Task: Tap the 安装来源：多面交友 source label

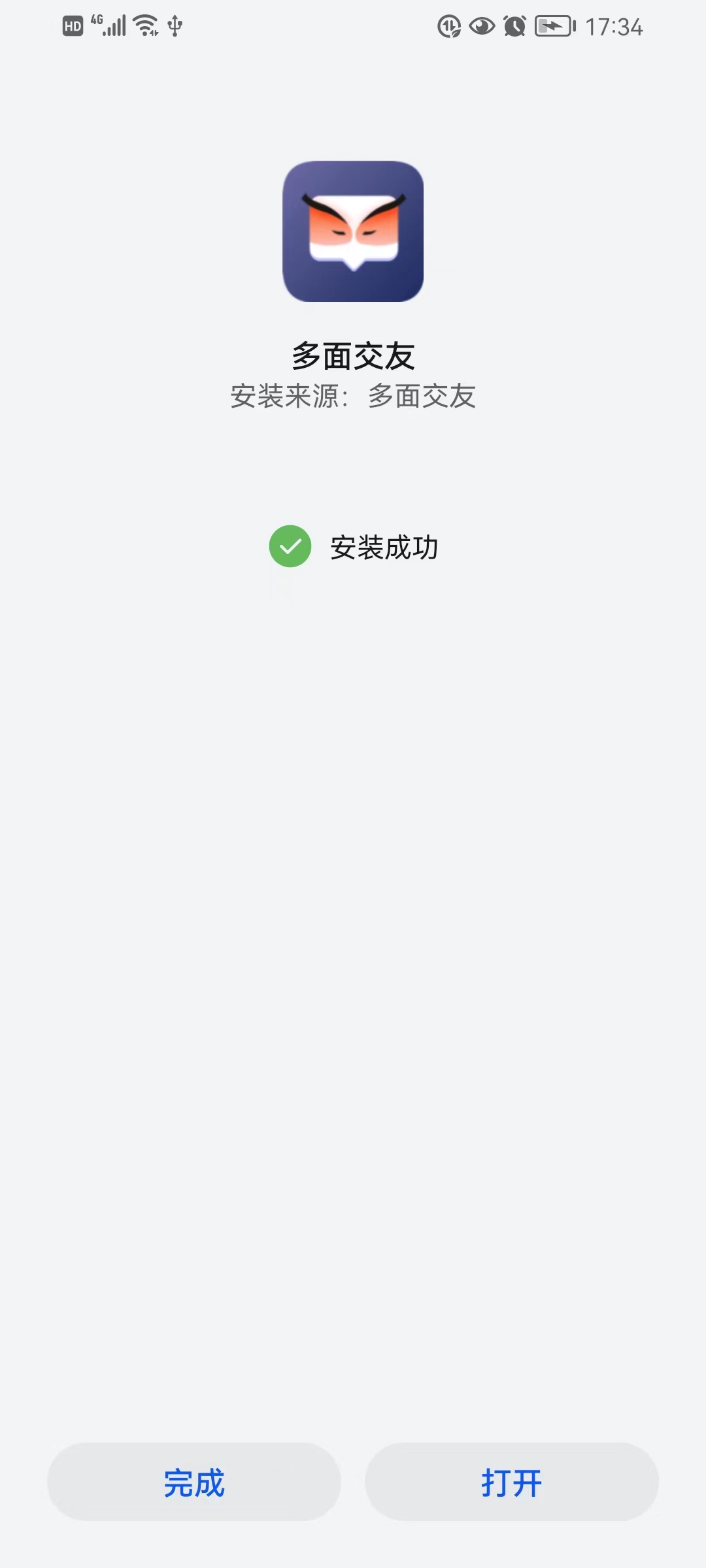Action: [x=353, y=396]
